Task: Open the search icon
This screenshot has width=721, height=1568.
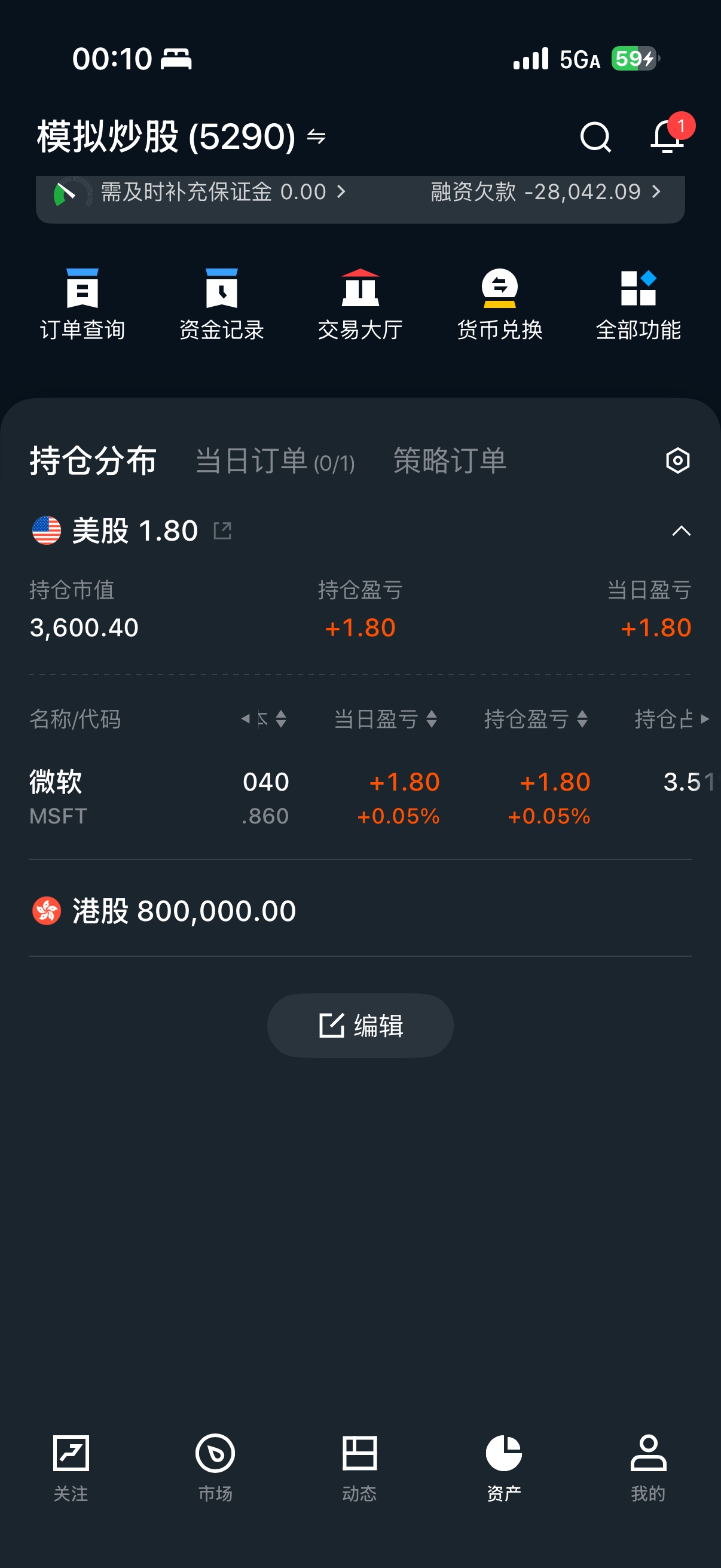Action: pos(594,136)
